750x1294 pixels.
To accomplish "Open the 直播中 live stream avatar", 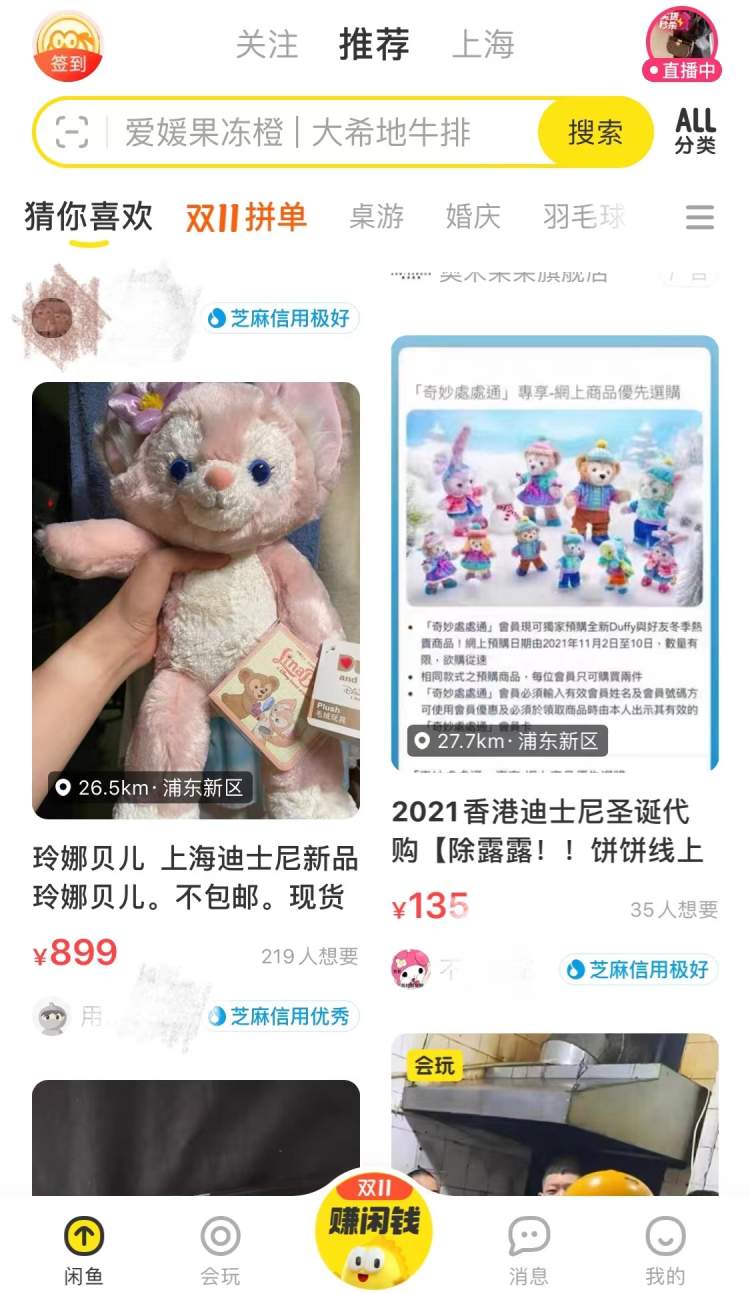I will [682, 44].
